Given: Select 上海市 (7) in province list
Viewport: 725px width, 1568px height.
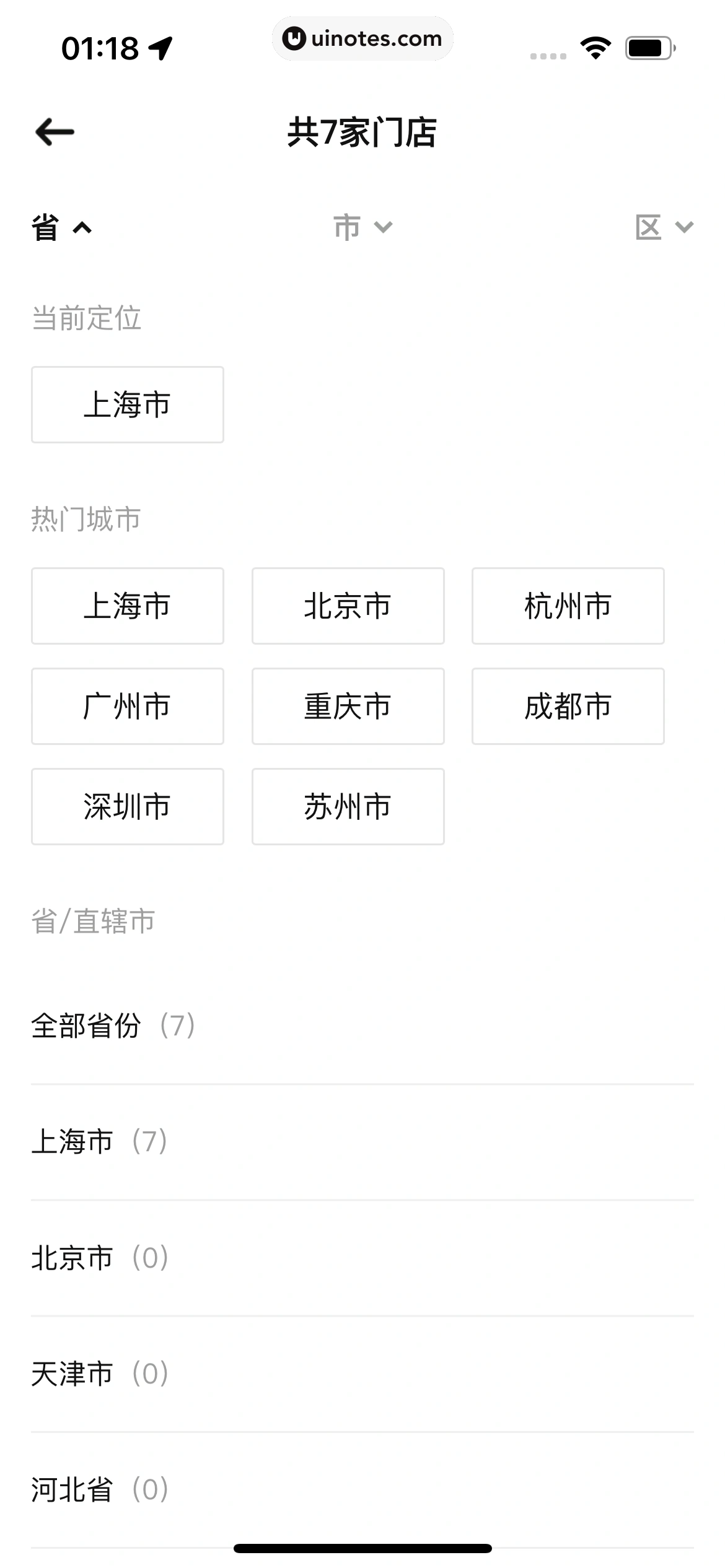Looking at the screenshot, I should point(99,1141).
